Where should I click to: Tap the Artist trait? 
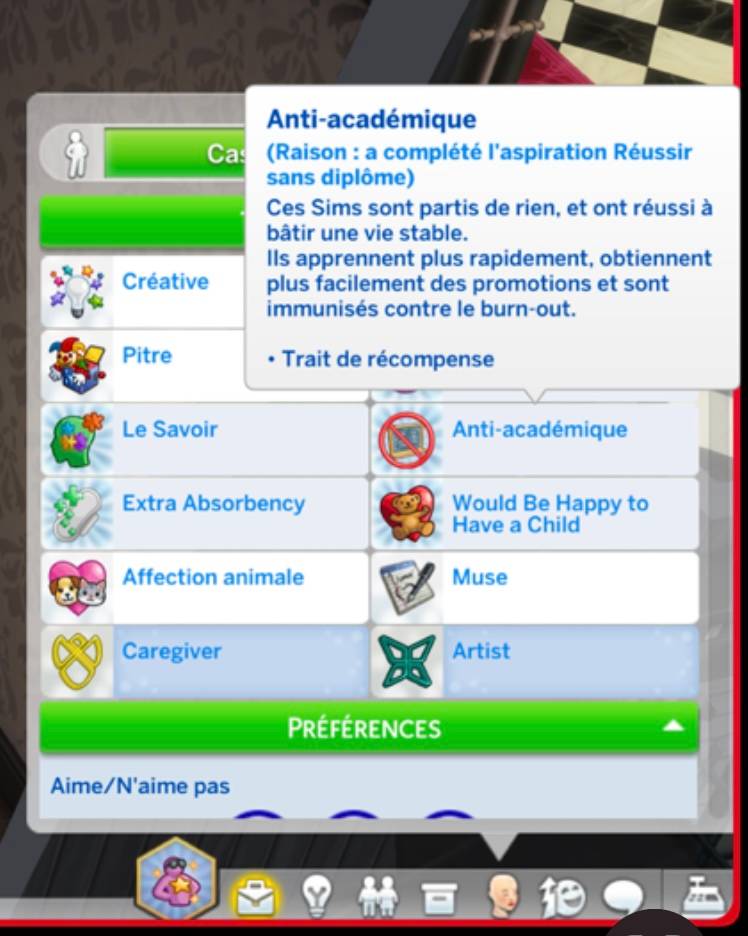pyautogui.click(x=534, y=661)
